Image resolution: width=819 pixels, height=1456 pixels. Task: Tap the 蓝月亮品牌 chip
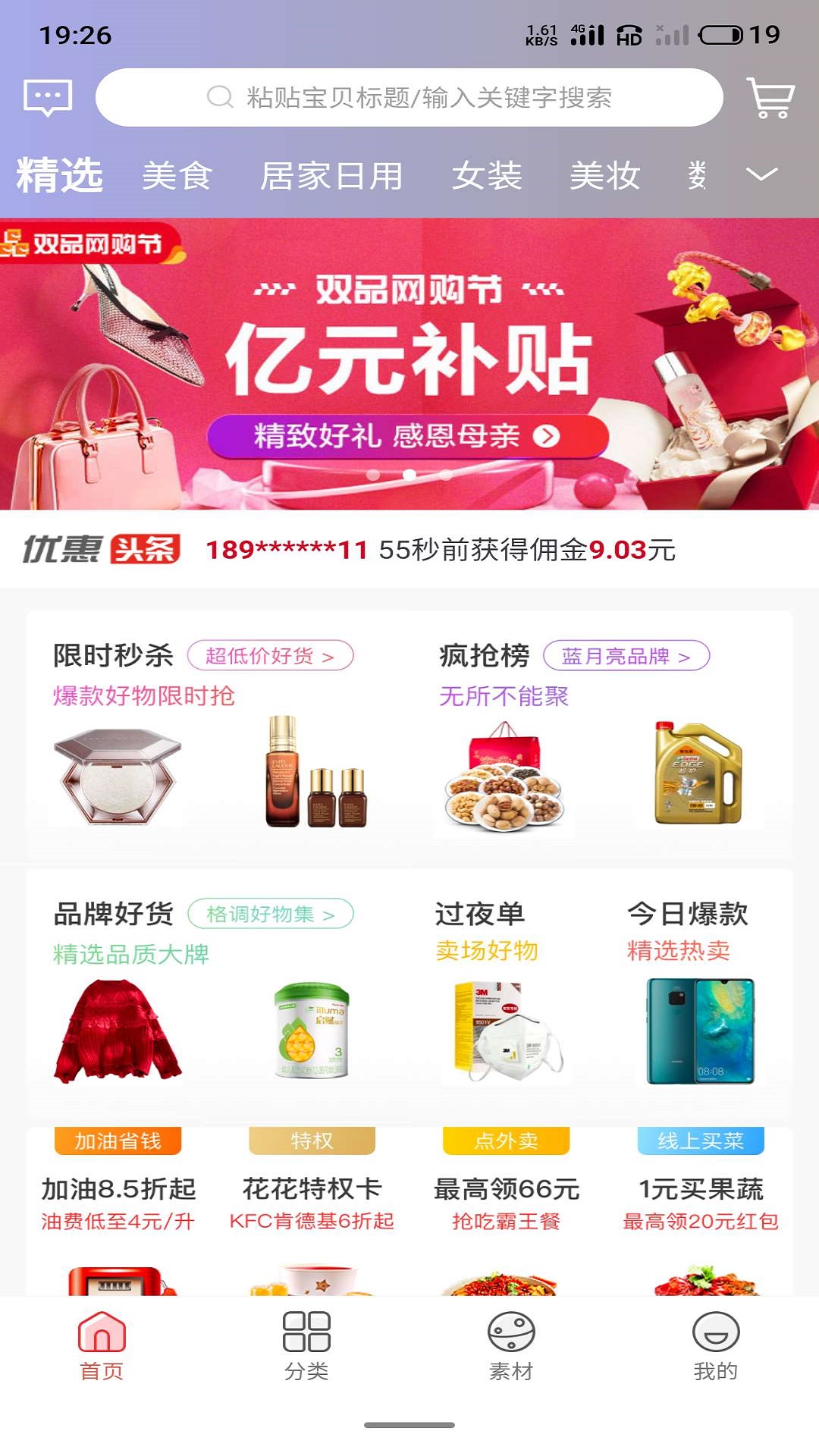[626, 656]
